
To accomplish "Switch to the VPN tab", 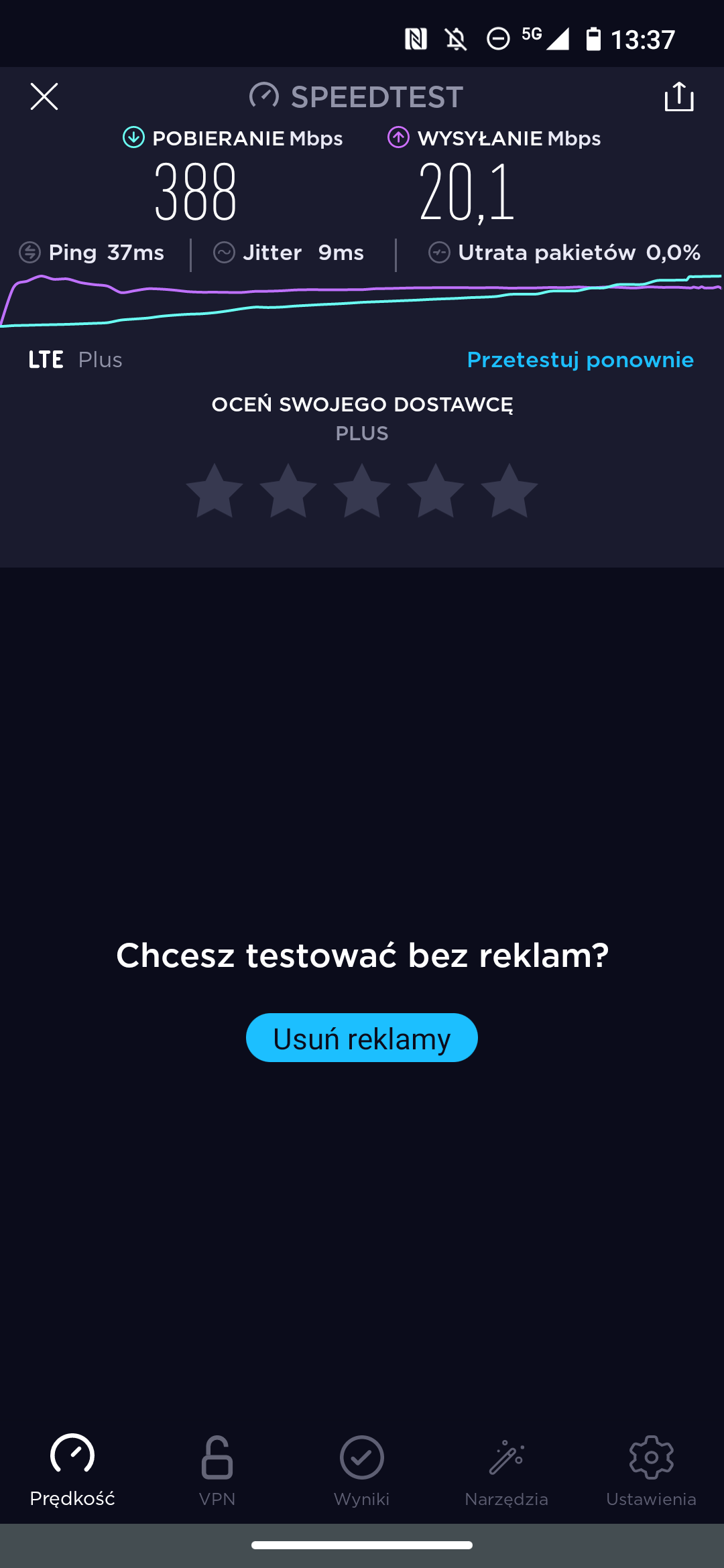I will (217, 1470).
